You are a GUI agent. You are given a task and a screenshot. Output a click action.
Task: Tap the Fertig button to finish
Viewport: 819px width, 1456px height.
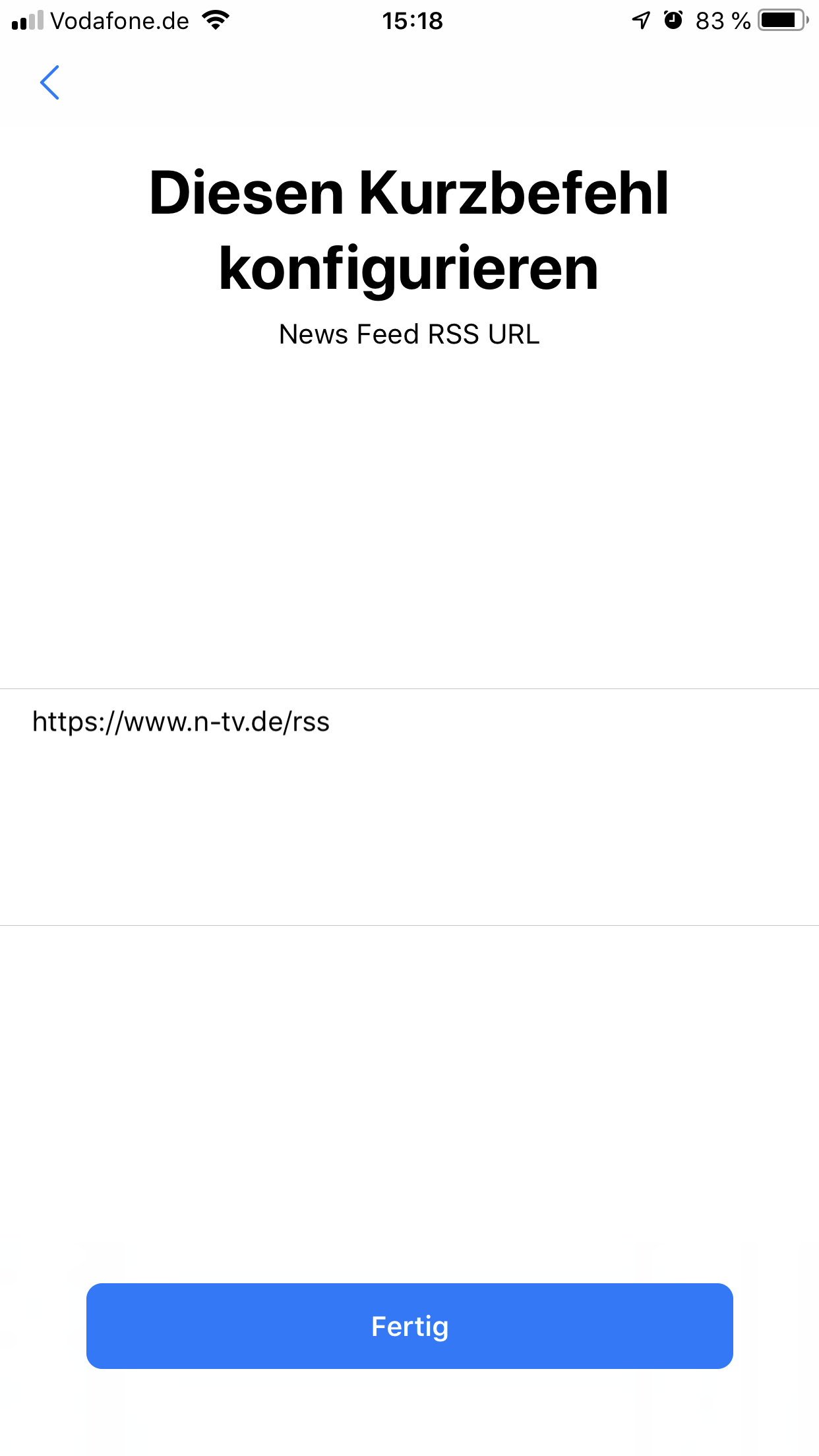409,1326
